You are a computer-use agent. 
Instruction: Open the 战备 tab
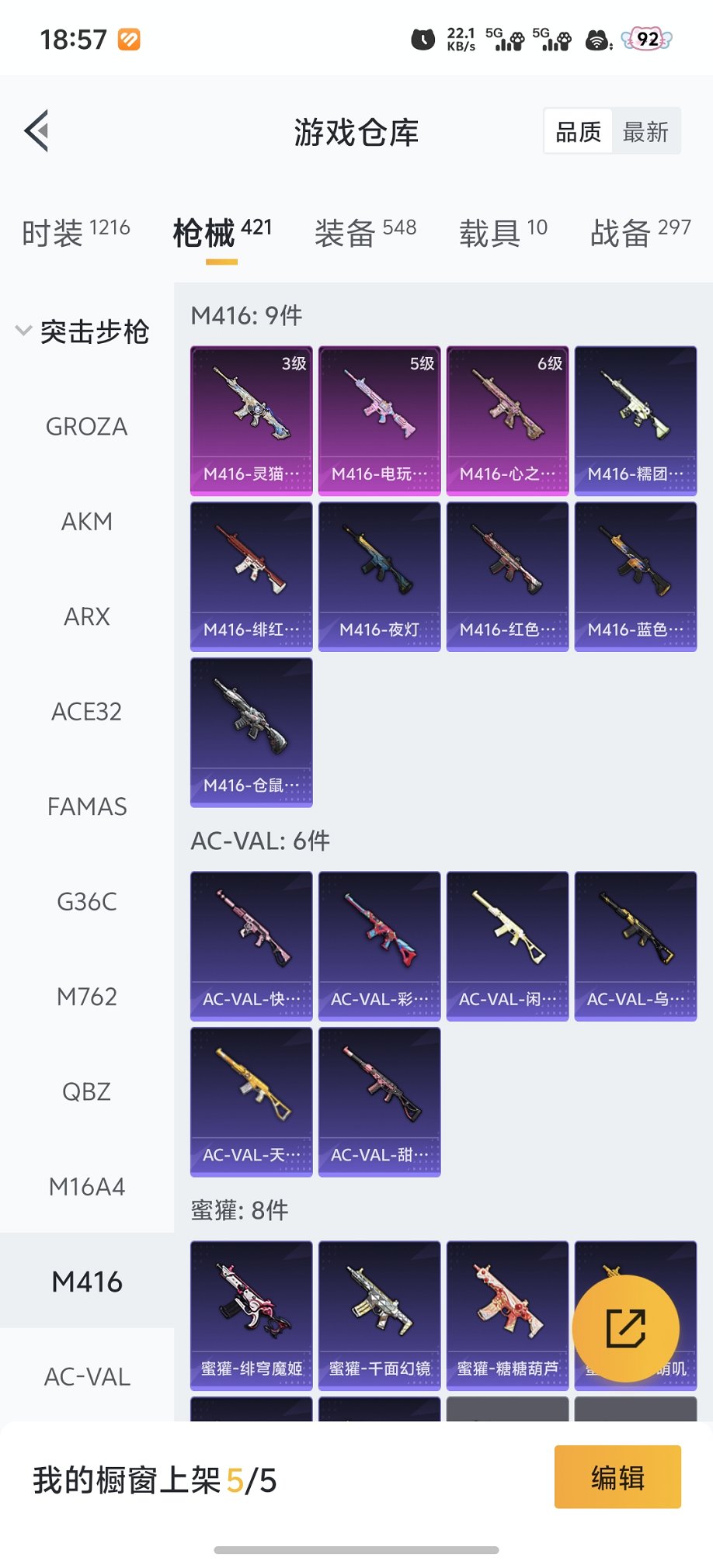click(640, 231)
